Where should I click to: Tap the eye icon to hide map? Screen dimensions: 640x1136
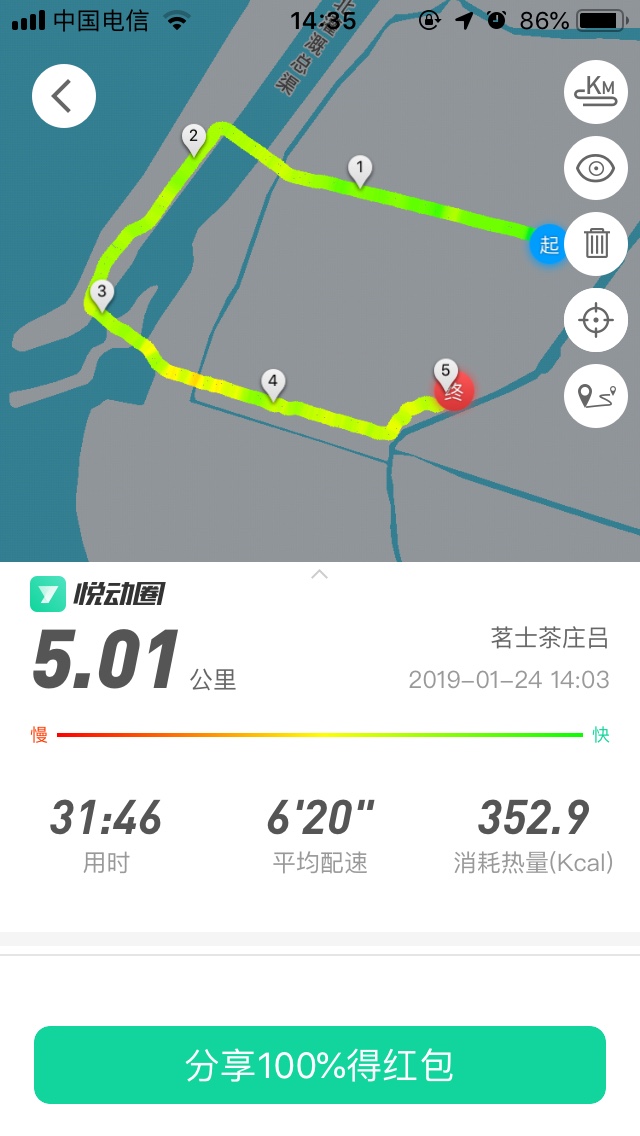click(x=596, y=168)
